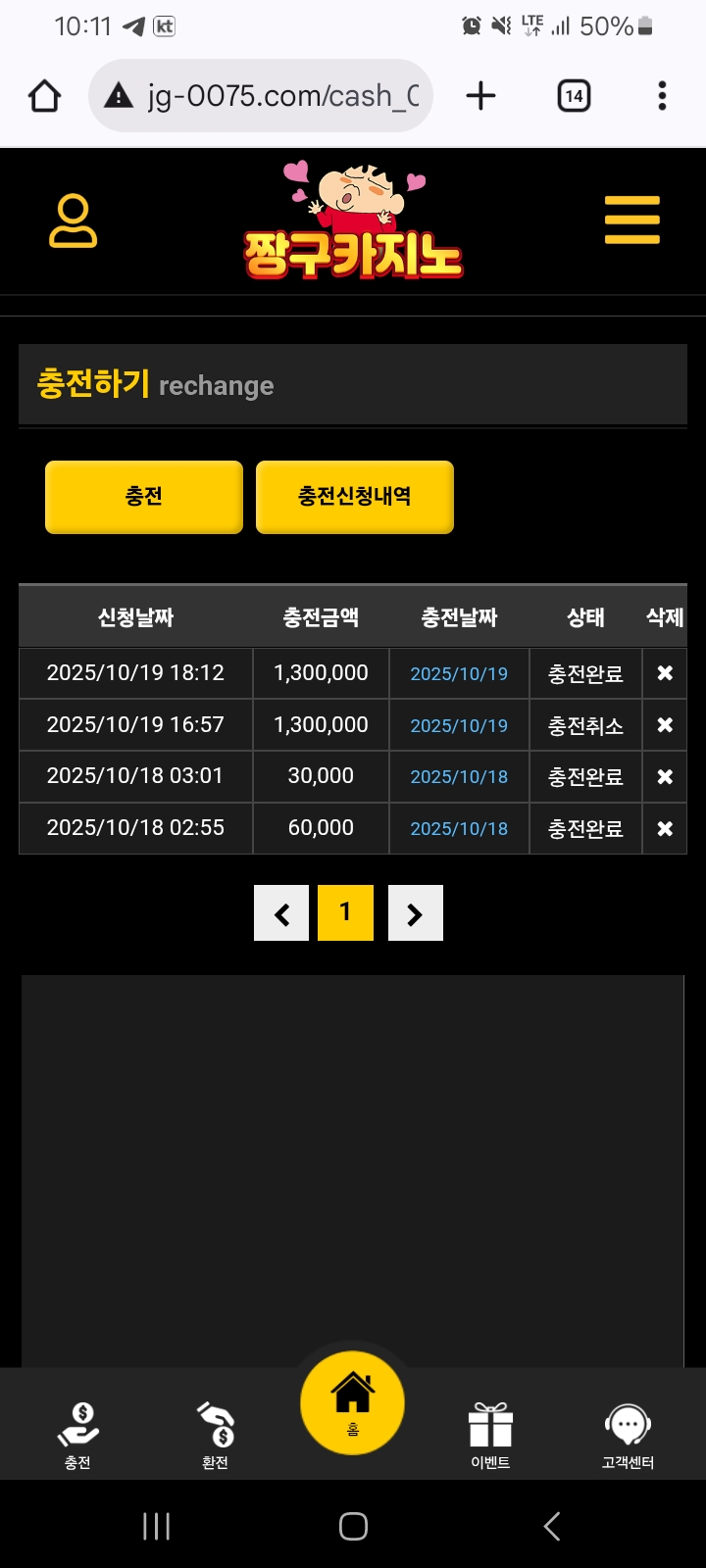
Task: Select page 1 in pagination
Action: (x=345, y=913)
